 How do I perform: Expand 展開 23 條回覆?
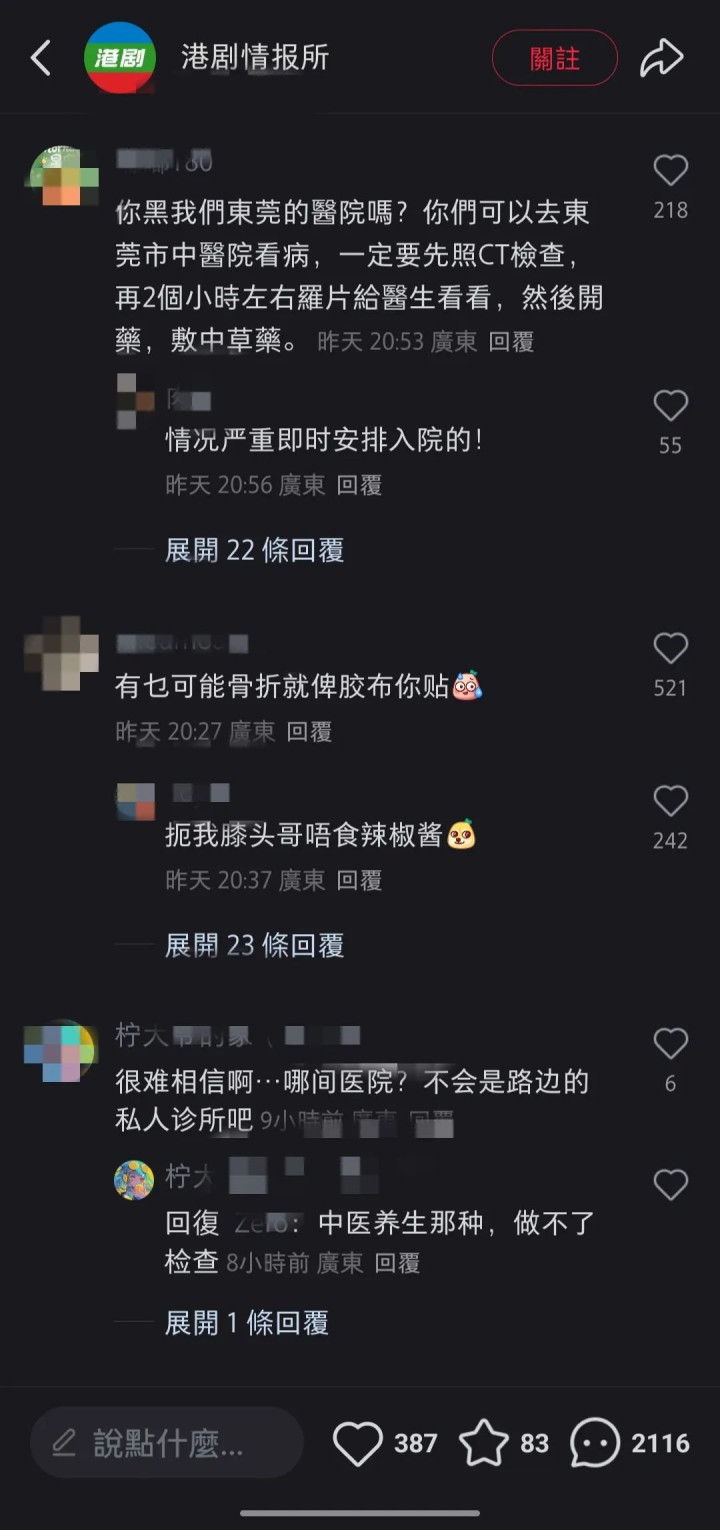[254, 945]
